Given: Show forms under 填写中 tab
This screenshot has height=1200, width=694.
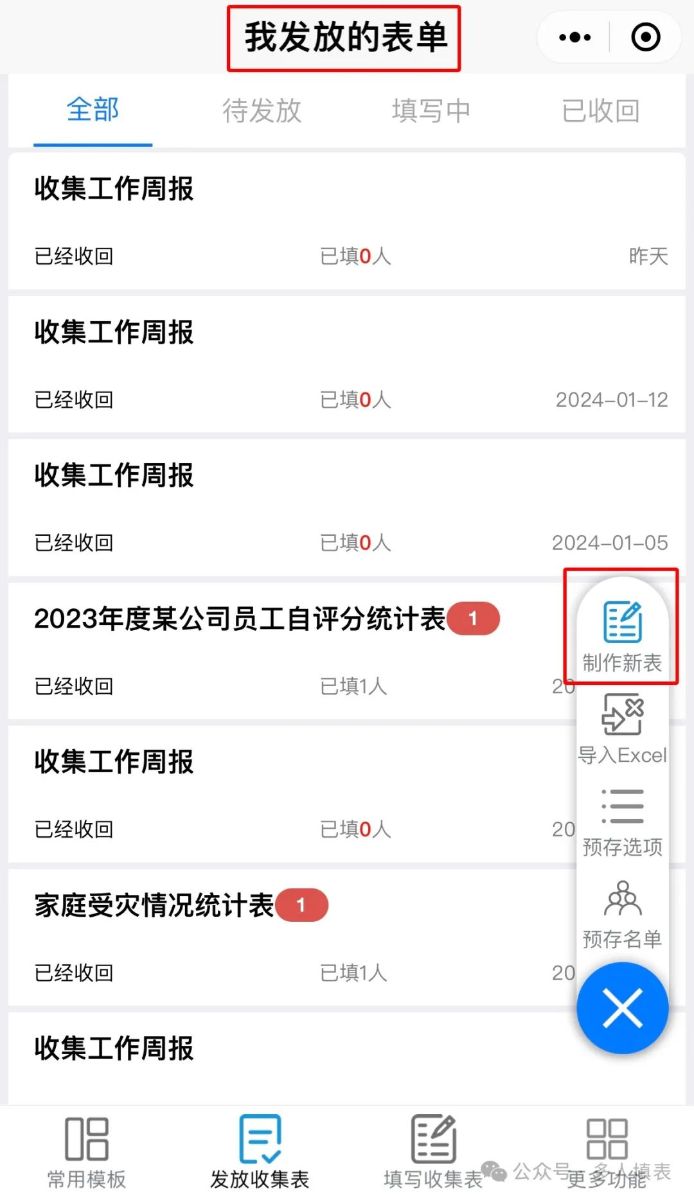Looking at the screenshot, I should [431, 111].
